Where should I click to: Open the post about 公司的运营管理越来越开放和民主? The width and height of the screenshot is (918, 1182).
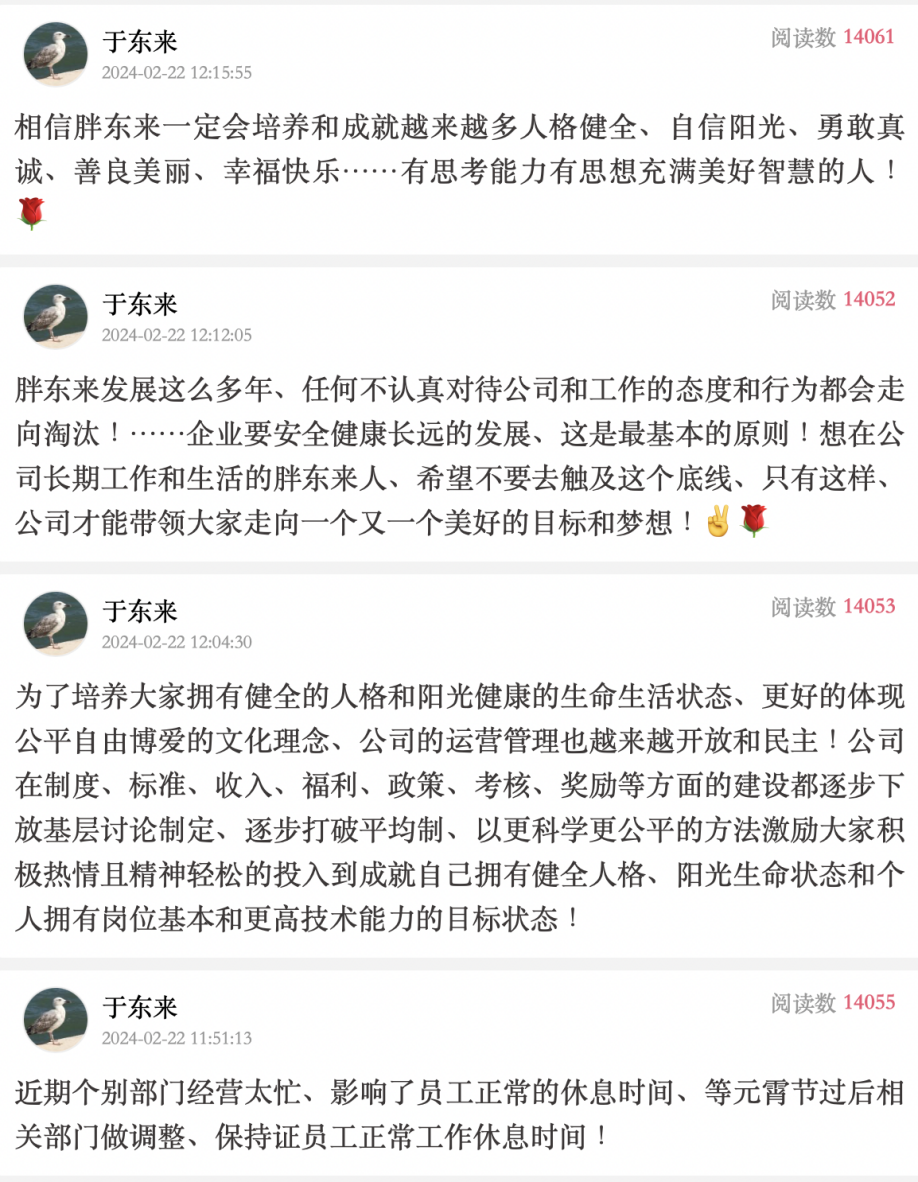coord(459,803)
